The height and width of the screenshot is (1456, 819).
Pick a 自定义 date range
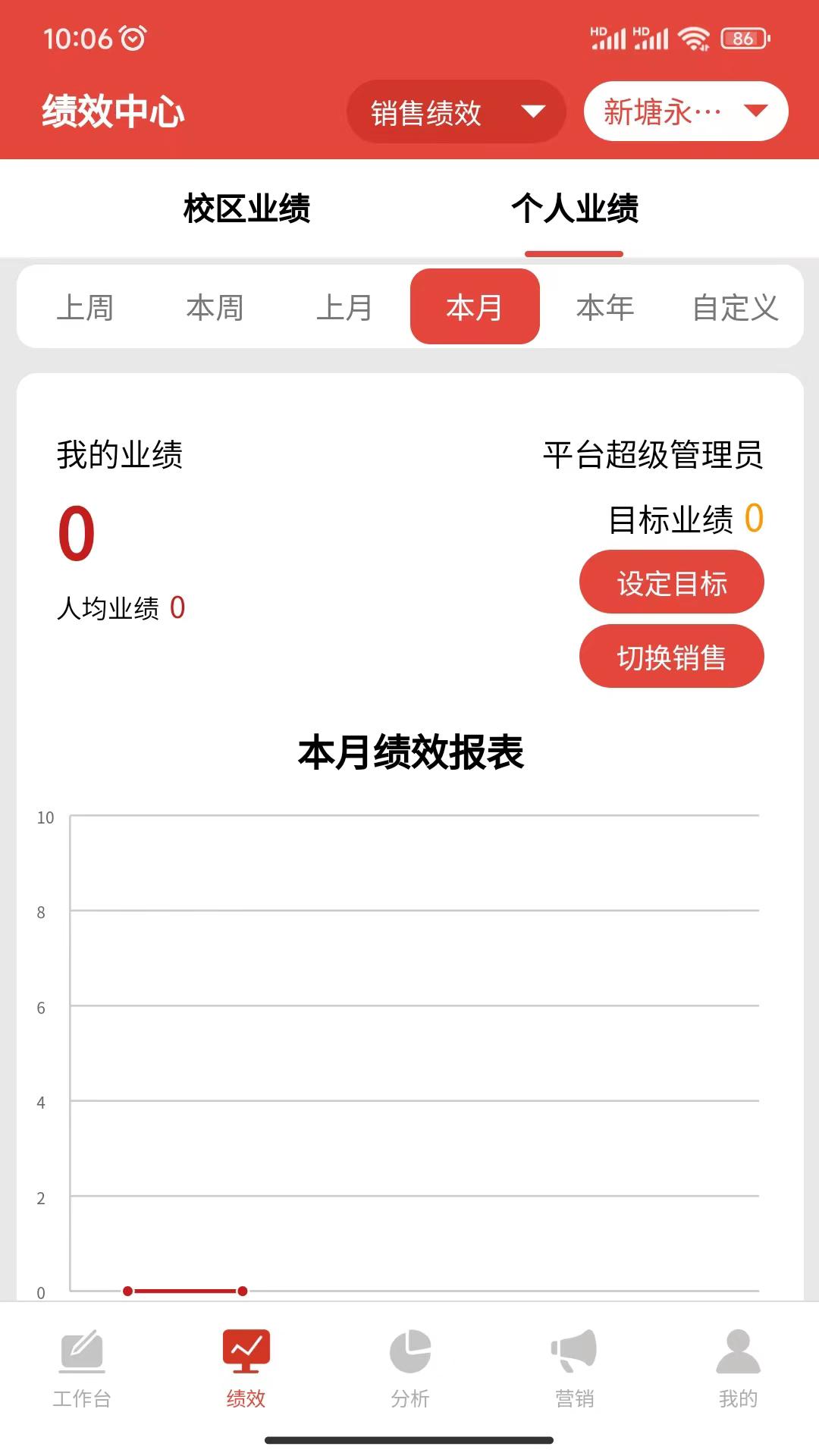735,308
